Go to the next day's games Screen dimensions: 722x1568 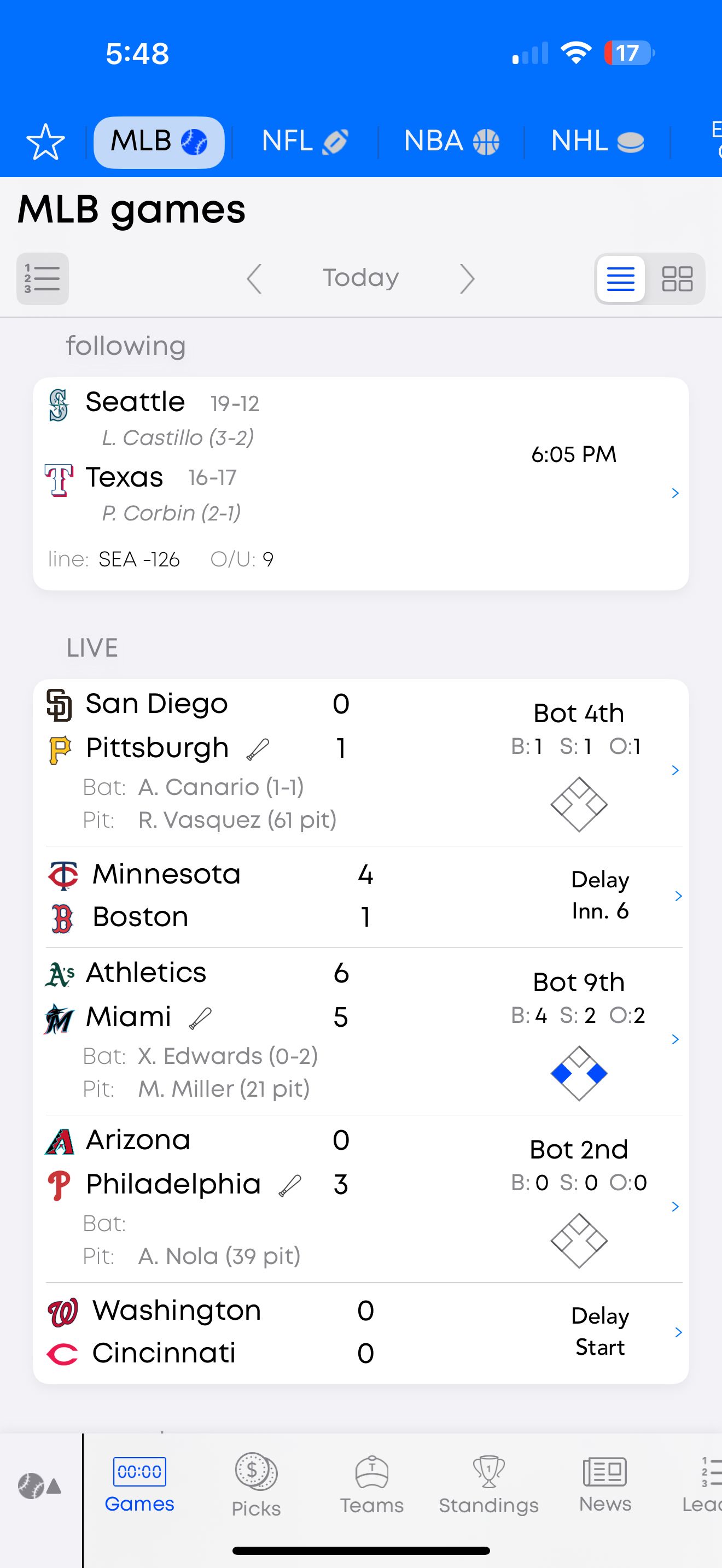pos(467,279)
